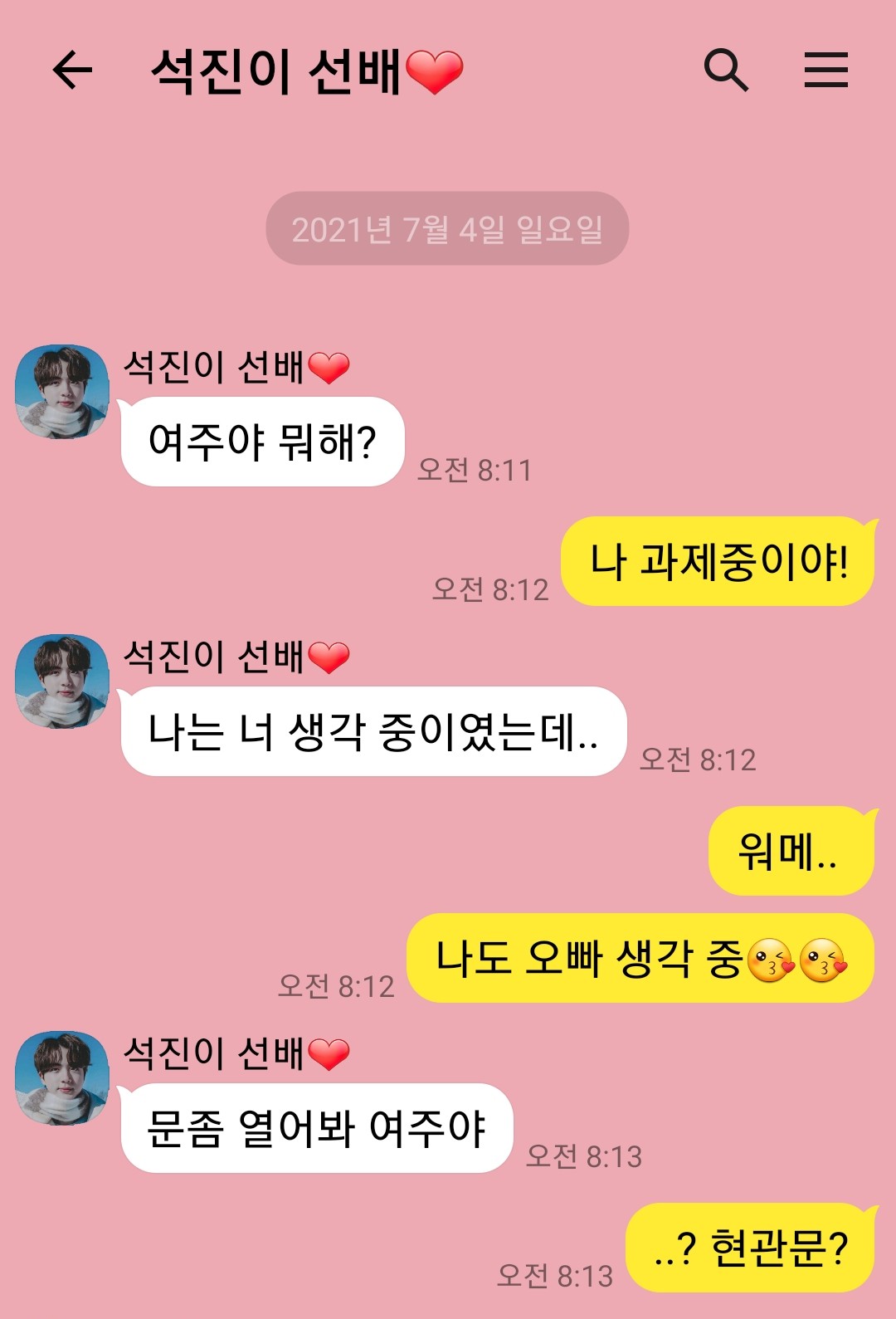The image size is (896, 1319).
Task: Tap the avatar beside 문좀 열어봐 여주야
Action: tap(62, 1078)
